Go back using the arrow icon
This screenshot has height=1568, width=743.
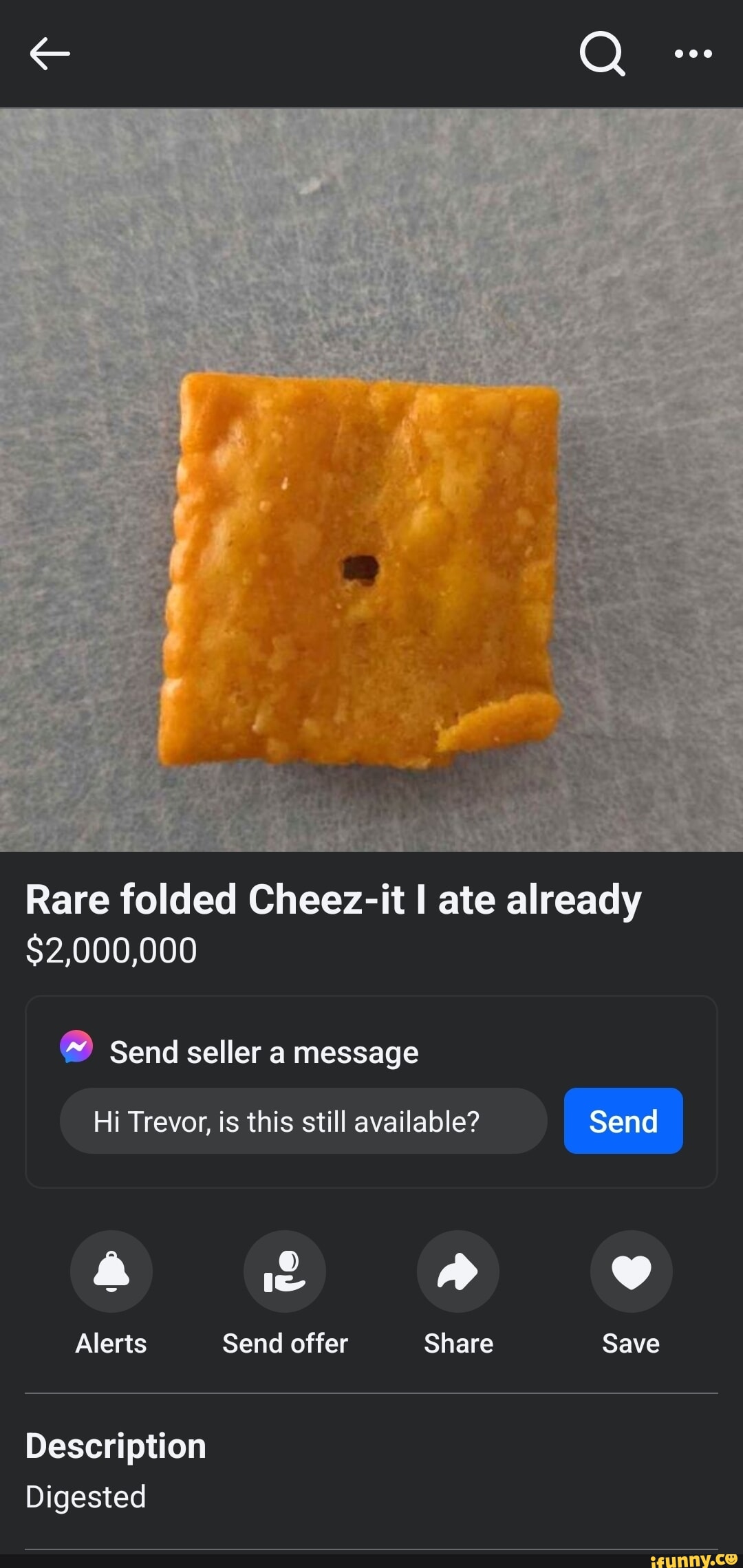pos(50,54)
